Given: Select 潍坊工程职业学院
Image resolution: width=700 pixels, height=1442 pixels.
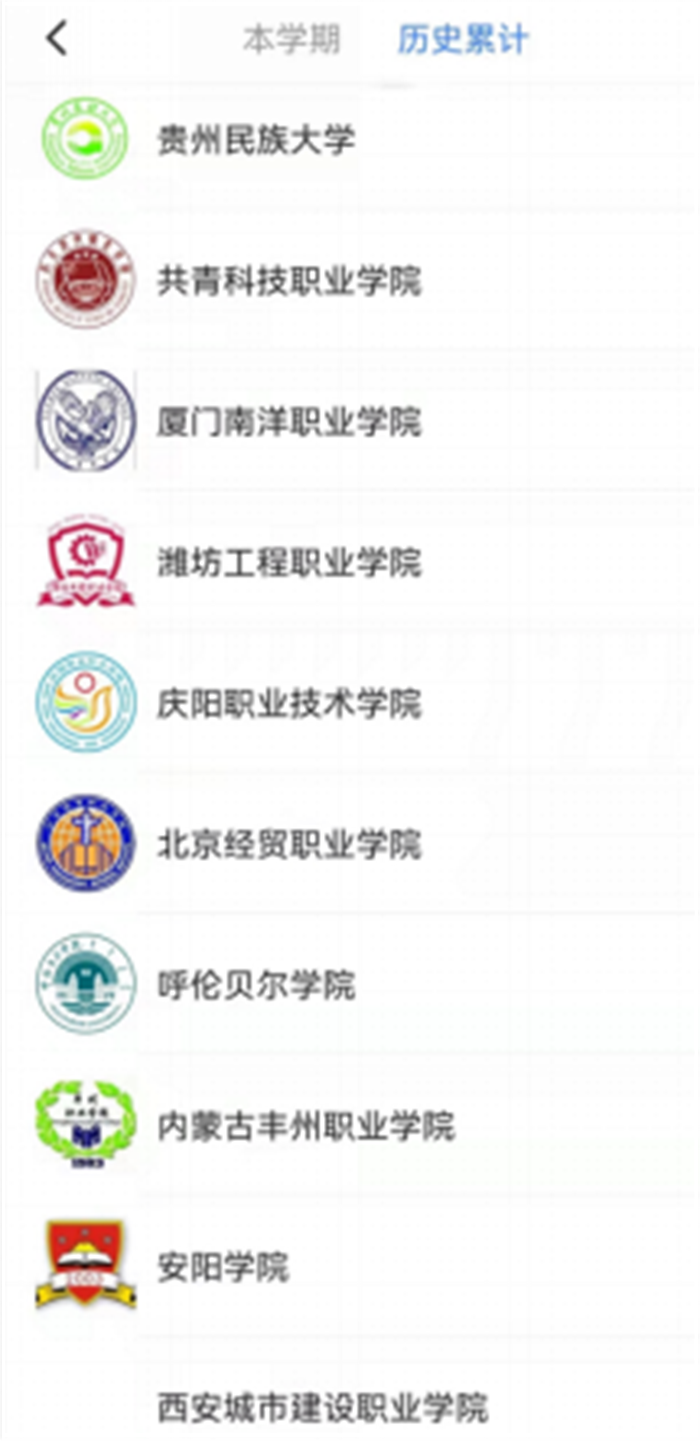Looking at the screenshot, I should pyautogui.click(x=289, y=562).
